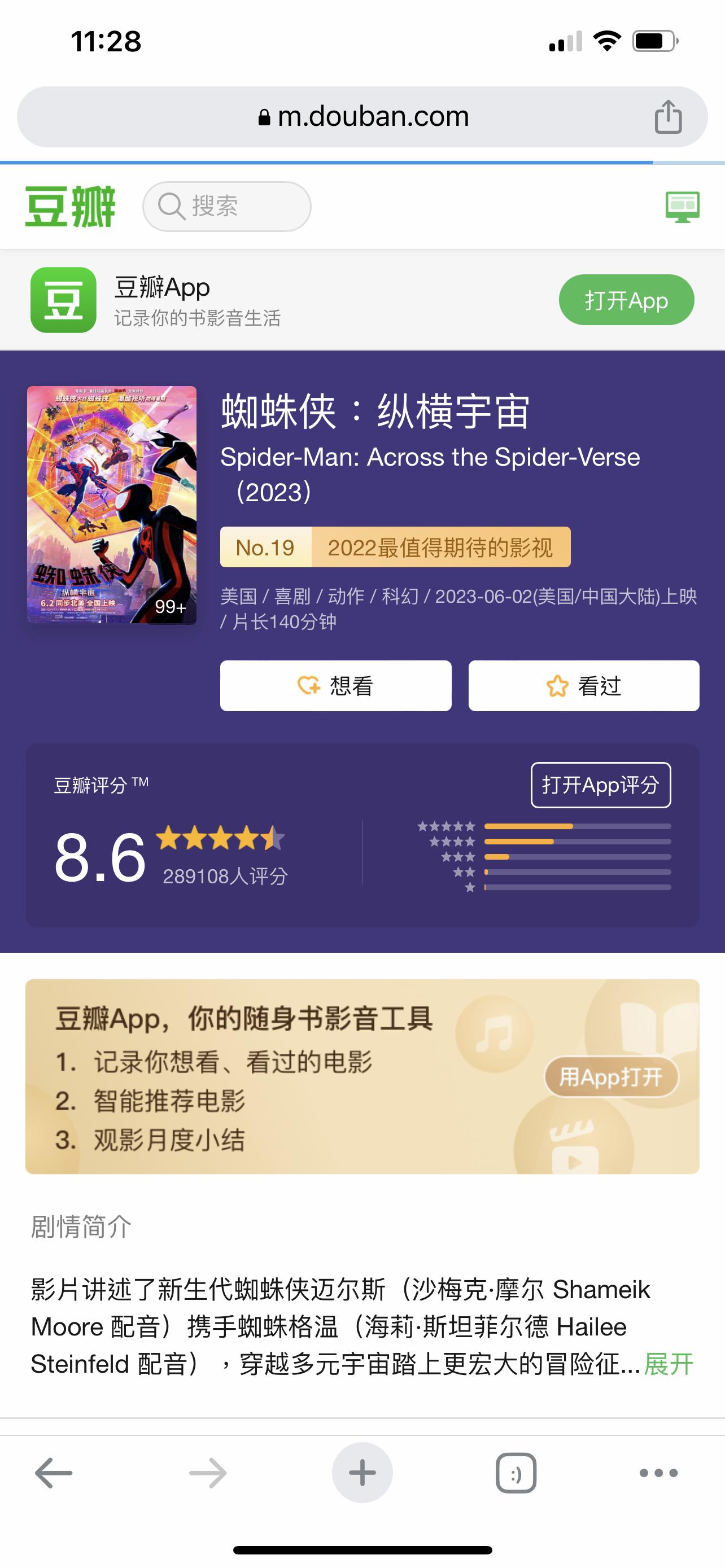
Task: Open the Douban logo home link
Action: [x=71, y=207]
